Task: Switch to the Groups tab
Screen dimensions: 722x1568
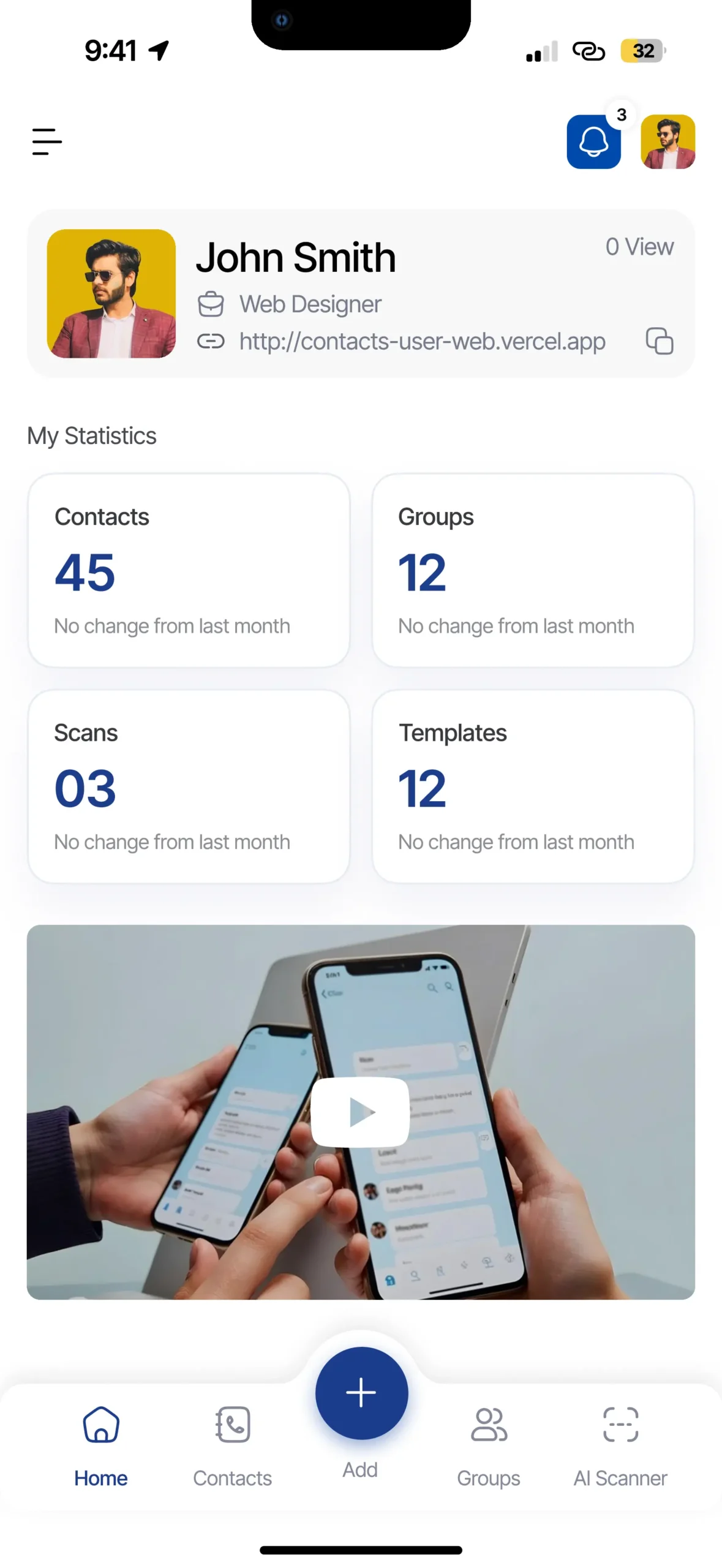Action: click(x=488, y=1445)
